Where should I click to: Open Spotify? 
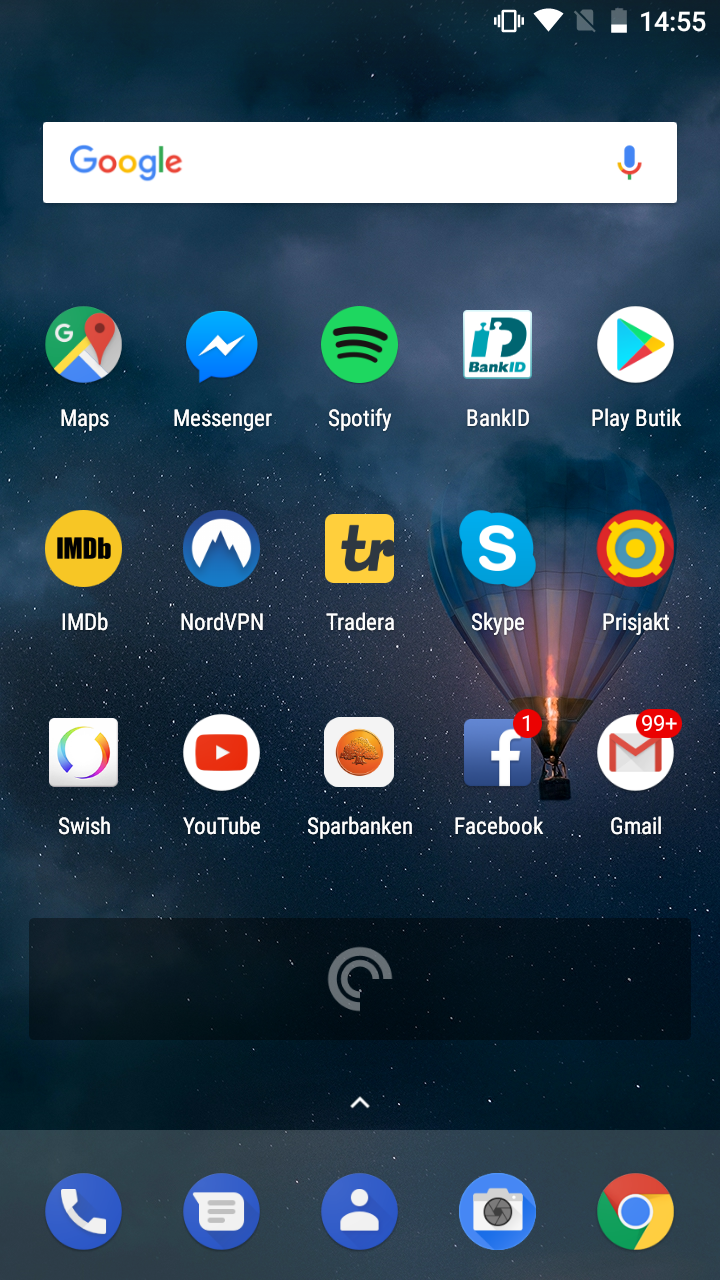pos(359,345)
